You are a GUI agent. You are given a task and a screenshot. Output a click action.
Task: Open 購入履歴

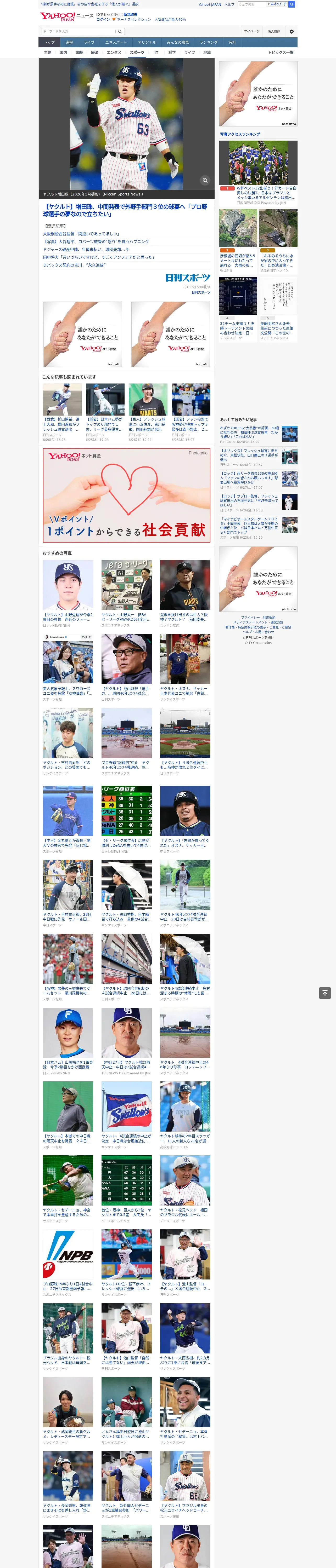pyautogui.click(x=274, y=32)
